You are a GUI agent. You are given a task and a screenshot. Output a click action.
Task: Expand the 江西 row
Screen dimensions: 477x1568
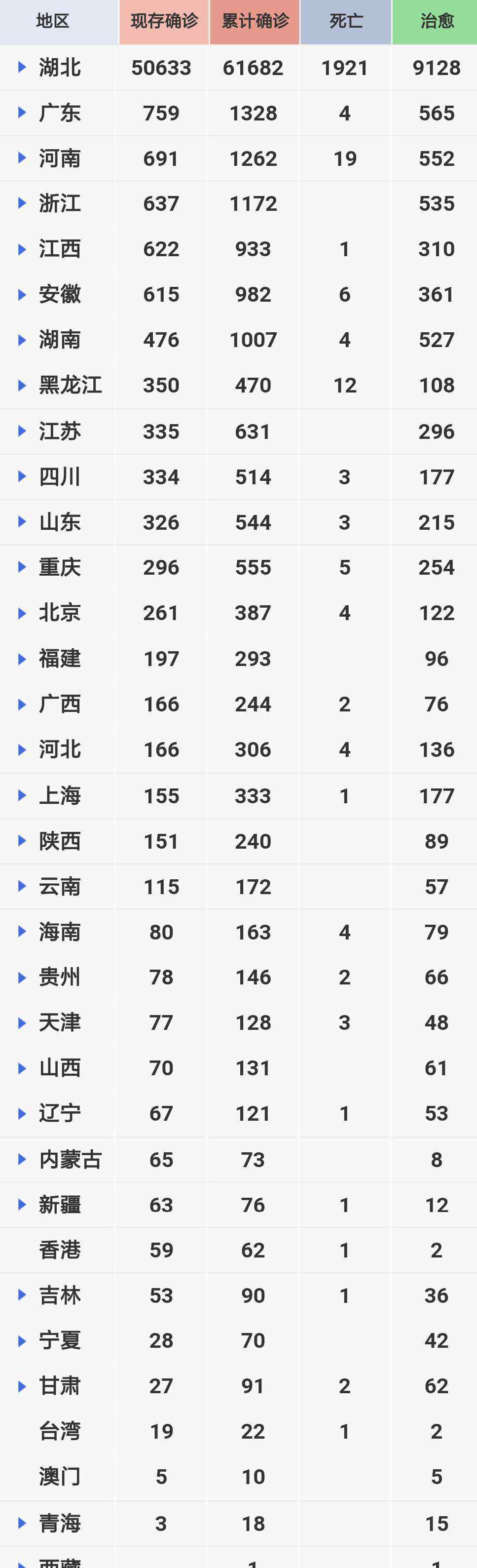pos(23,249)
